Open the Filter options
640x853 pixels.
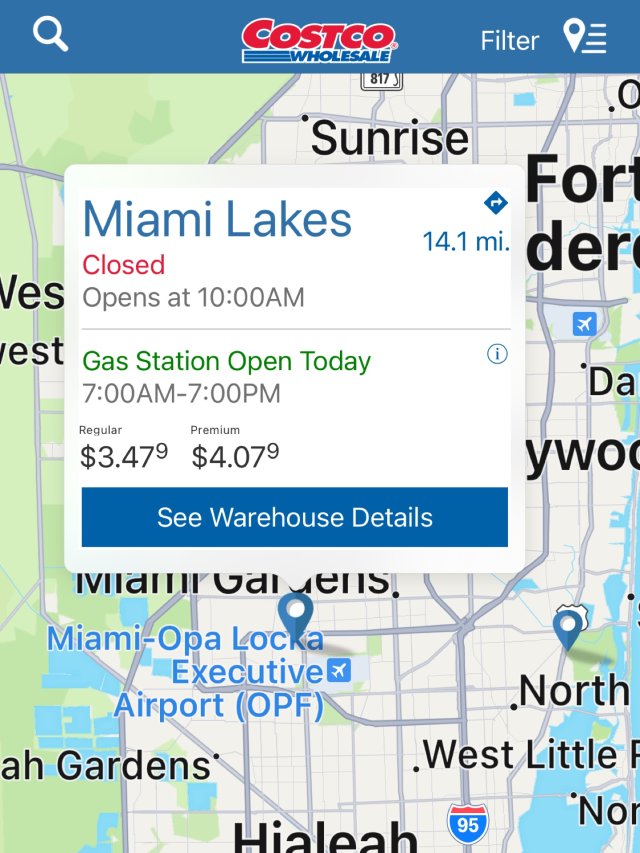(509, 41)
